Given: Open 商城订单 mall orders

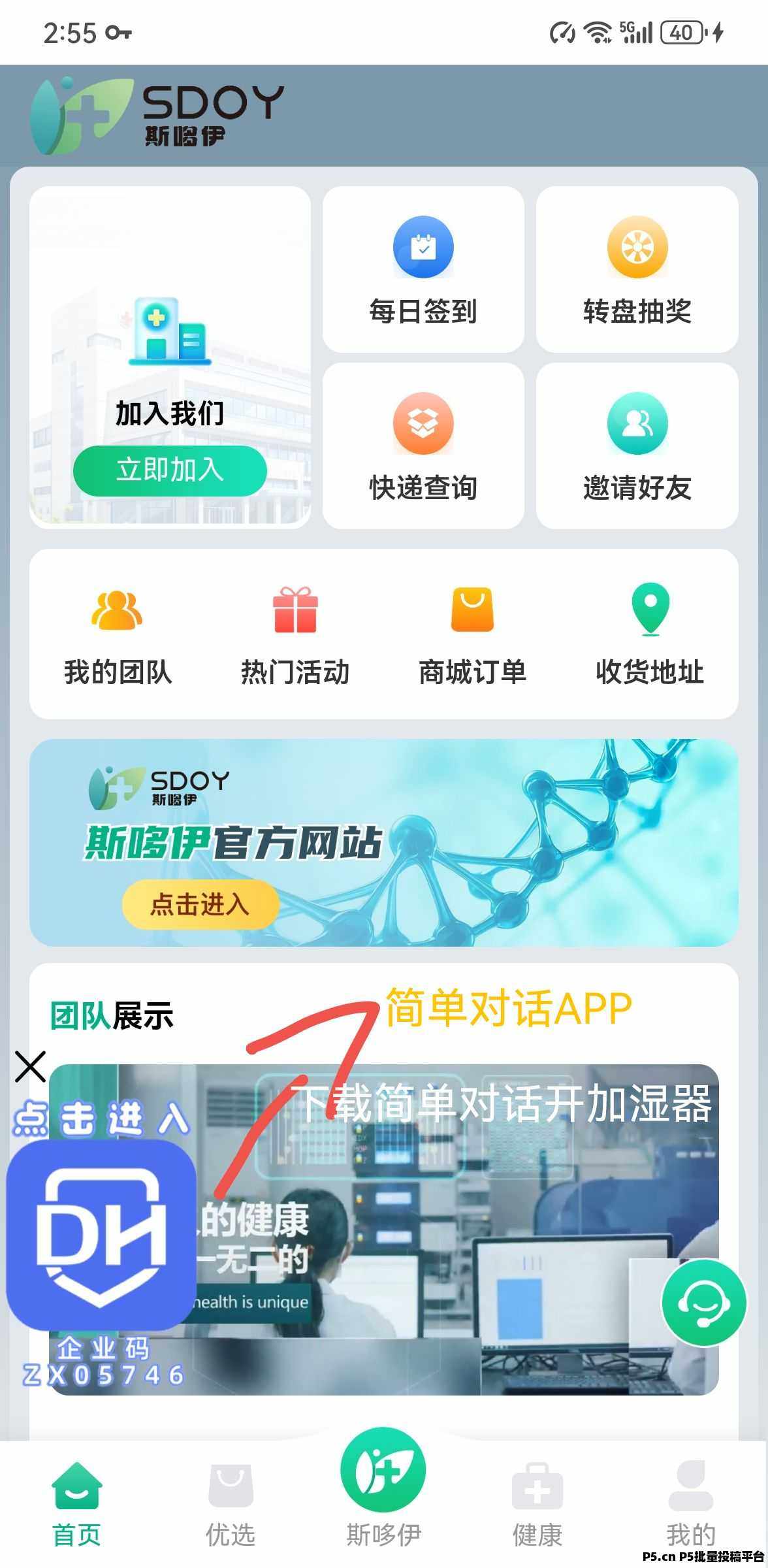Looking at the screenshot, I should [472, 635].
